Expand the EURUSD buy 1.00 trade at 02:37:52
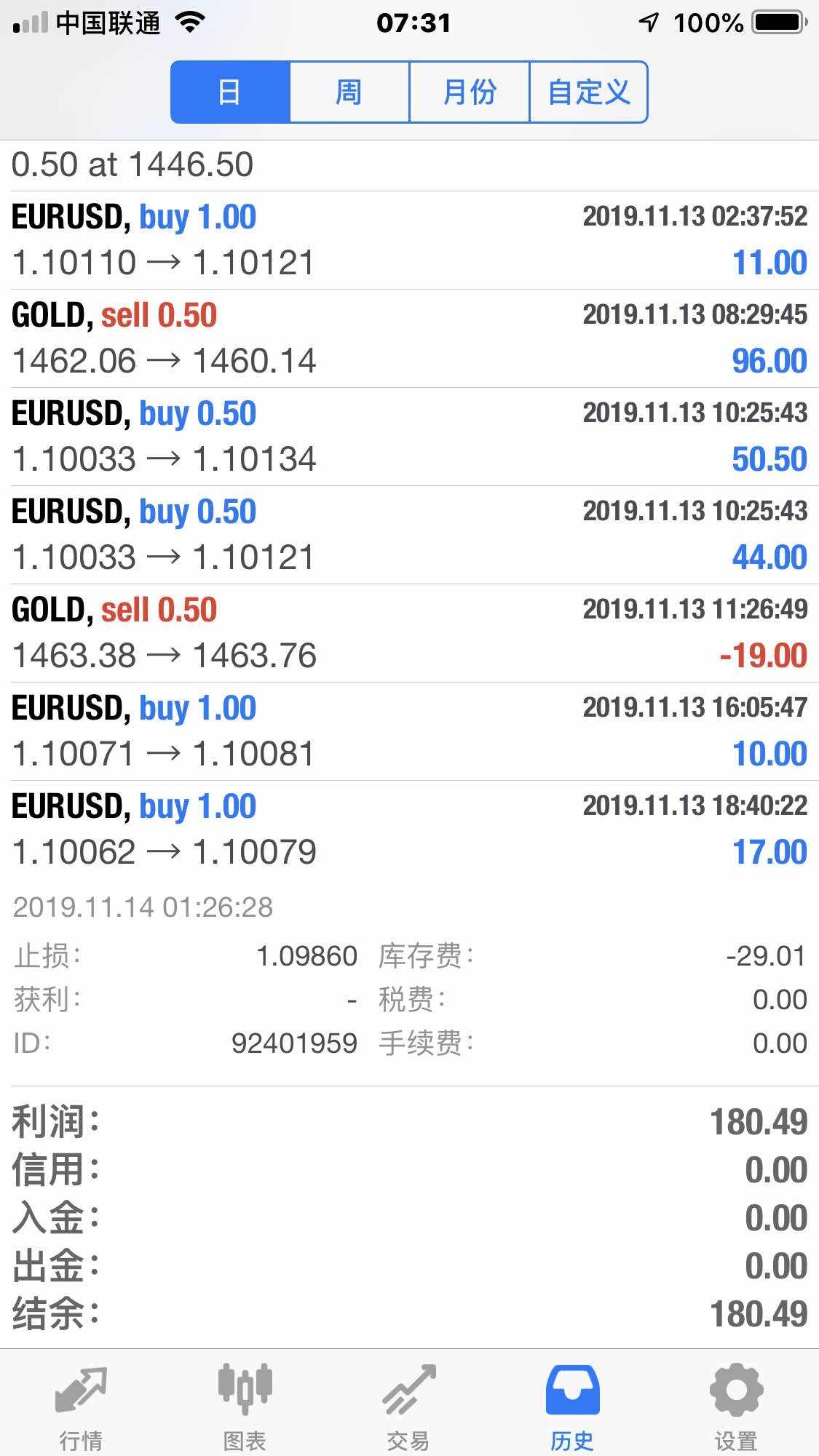The image size is (819, 1456). [409, 240]
